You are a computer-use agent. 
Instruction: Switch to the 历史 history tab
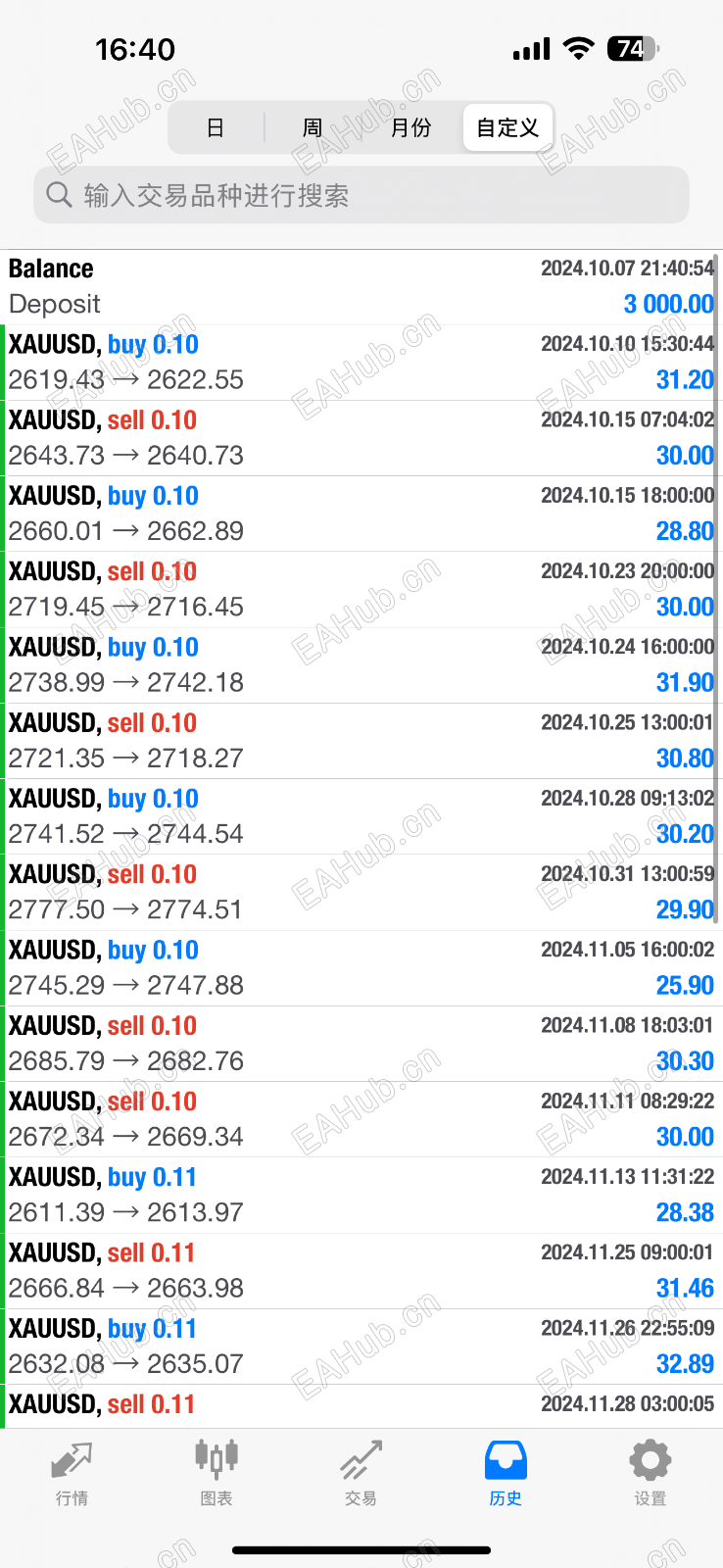[506, 1472]
